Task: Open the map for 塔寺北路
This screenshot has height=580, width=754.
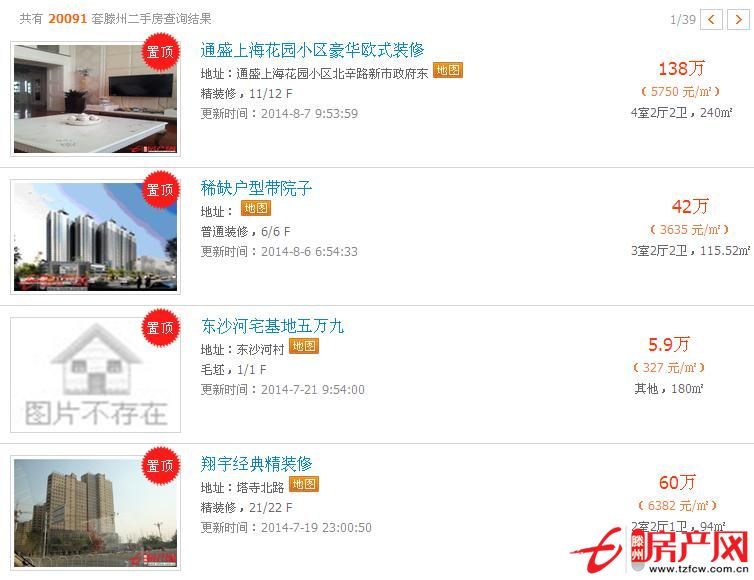Action: [x=304, y=485]
